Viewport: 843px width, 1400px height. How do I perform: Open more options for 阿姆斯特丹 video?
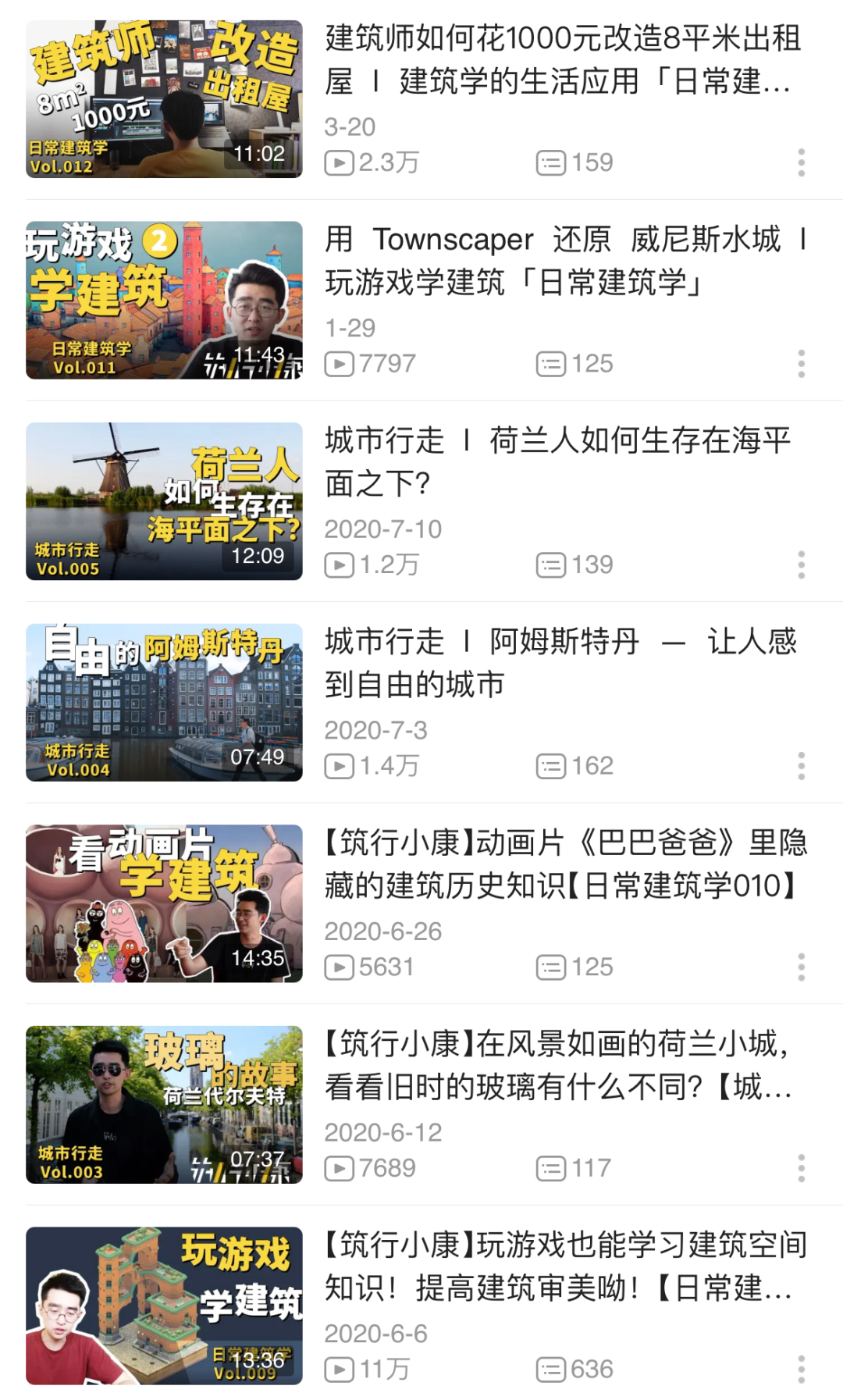coord(801,766)
